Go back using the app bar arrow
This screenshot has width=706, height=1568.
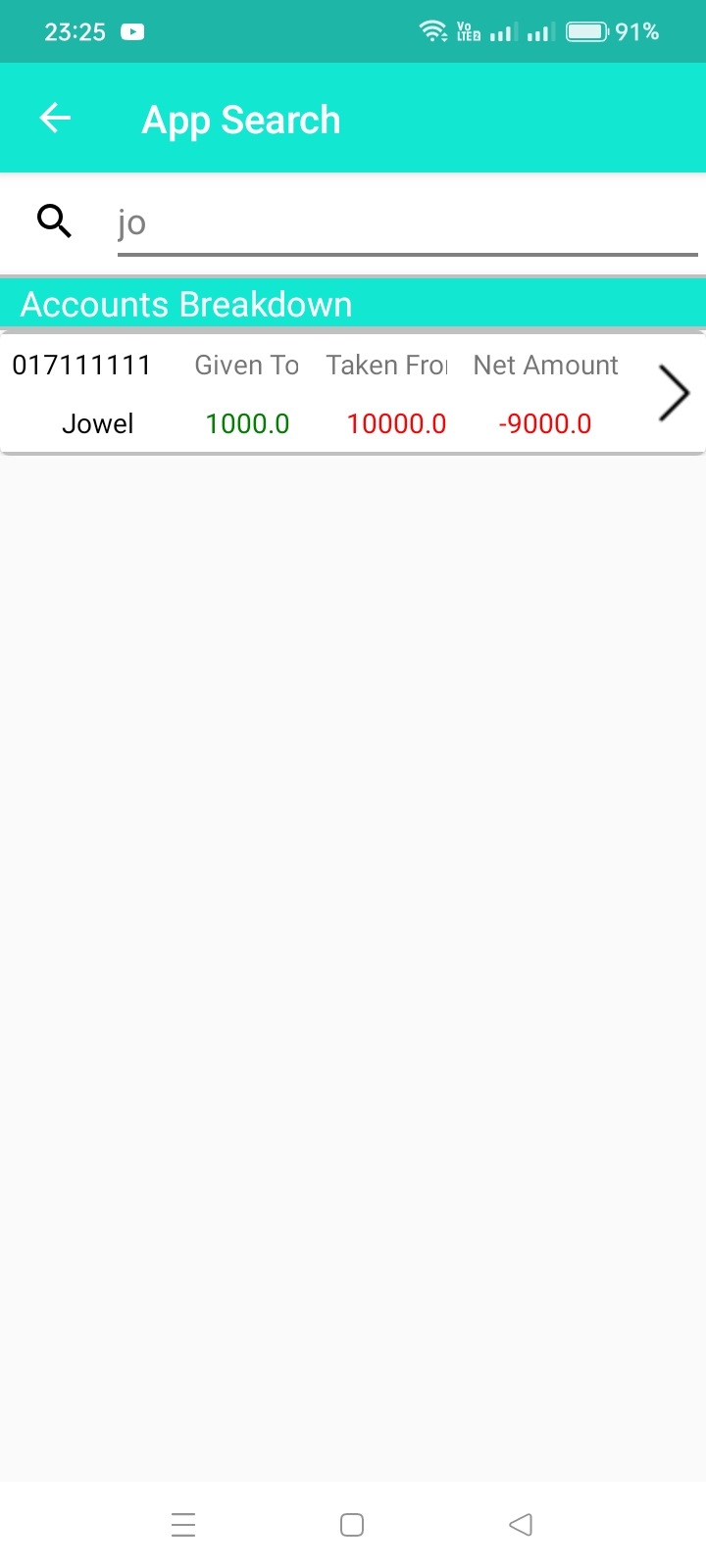click(56, 119)
